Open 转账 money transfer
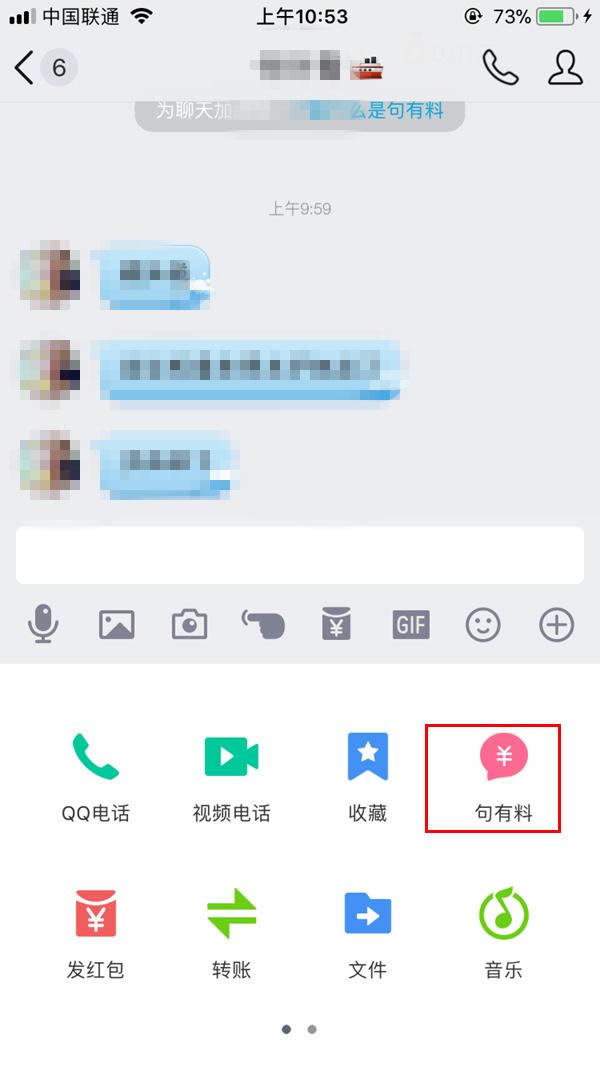 point(231,932)
